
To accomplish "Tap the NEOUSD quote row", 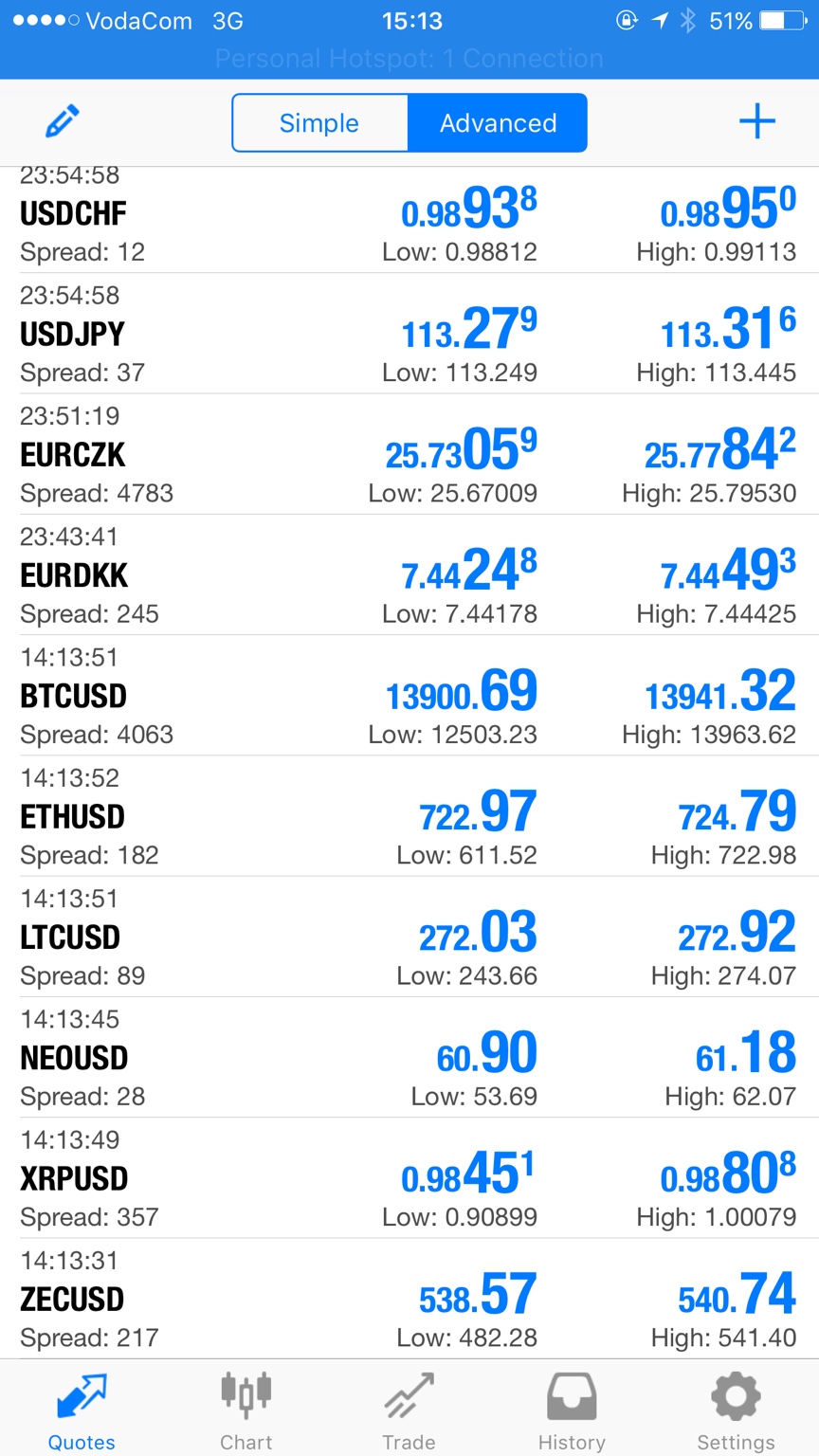I will [x=409, y=1056].
